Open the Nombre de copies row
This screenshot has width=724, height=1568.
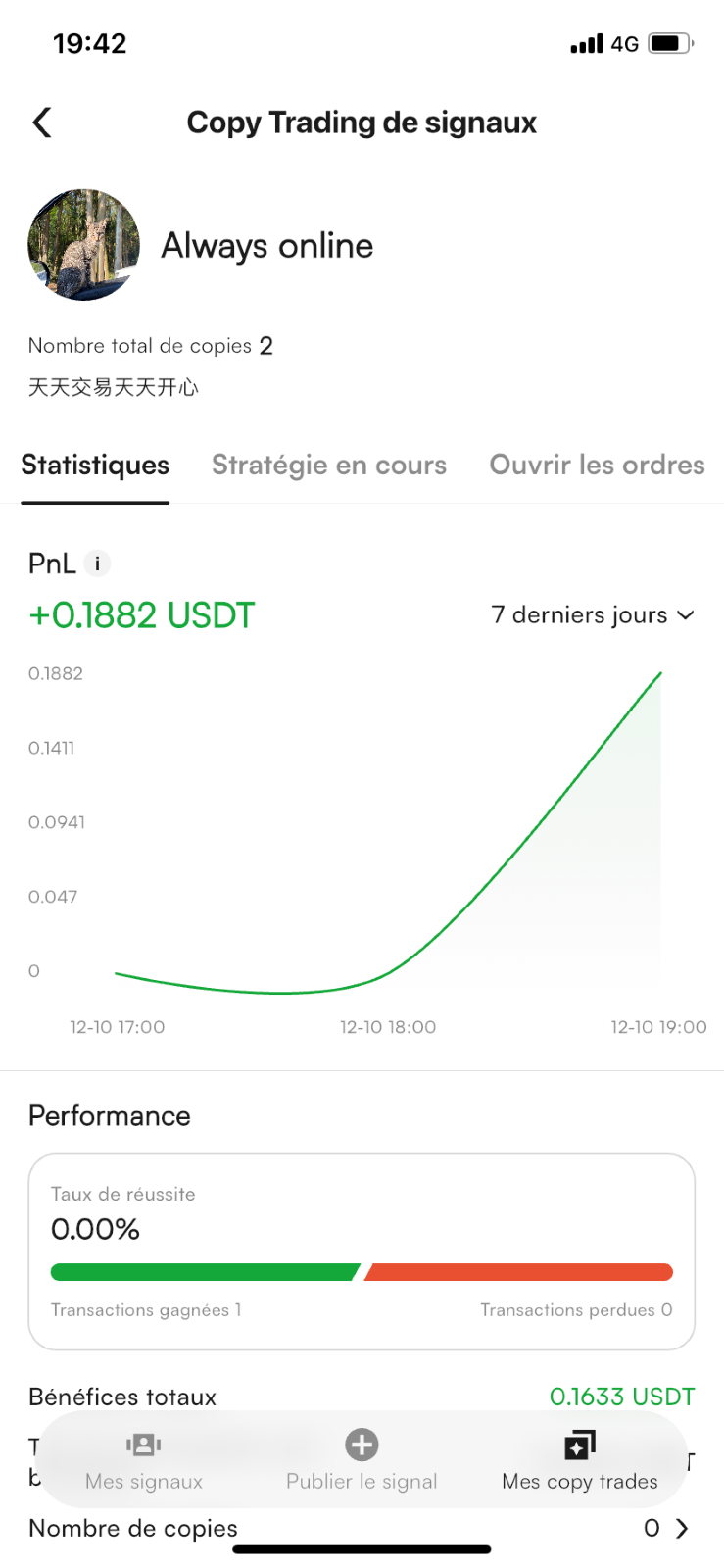[362, 1528]
